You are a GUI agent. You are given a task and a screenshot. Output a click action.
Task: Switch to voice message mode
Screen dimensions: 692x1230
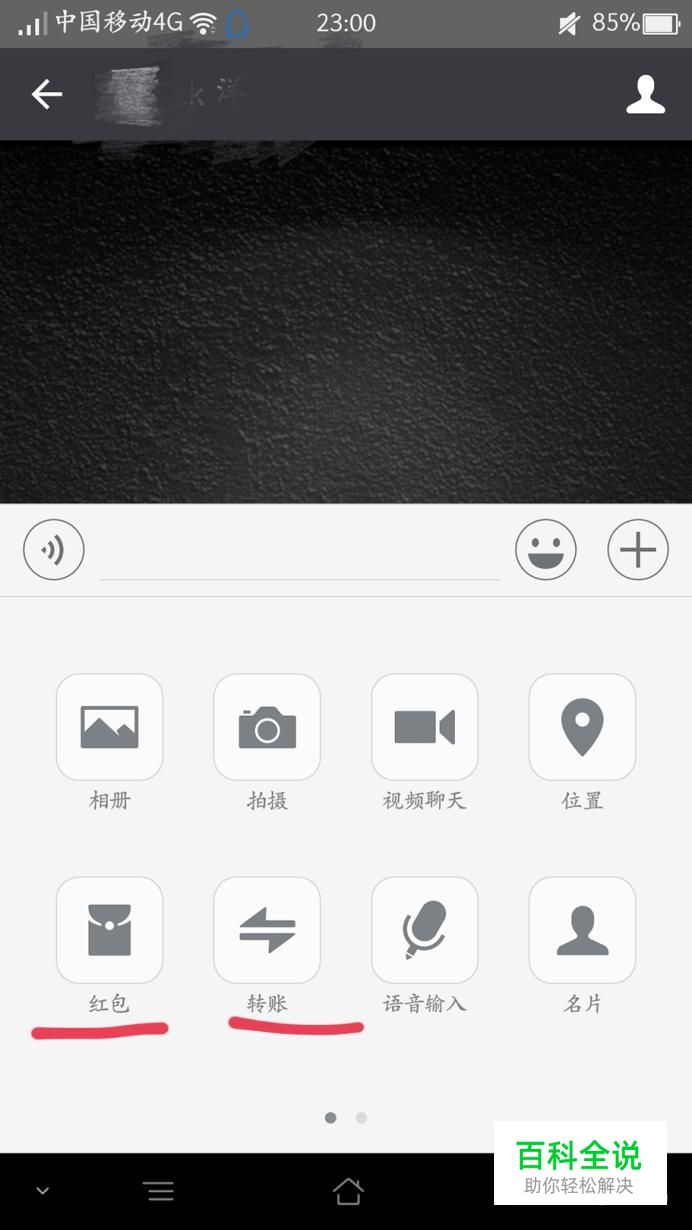tap(54, 550)
